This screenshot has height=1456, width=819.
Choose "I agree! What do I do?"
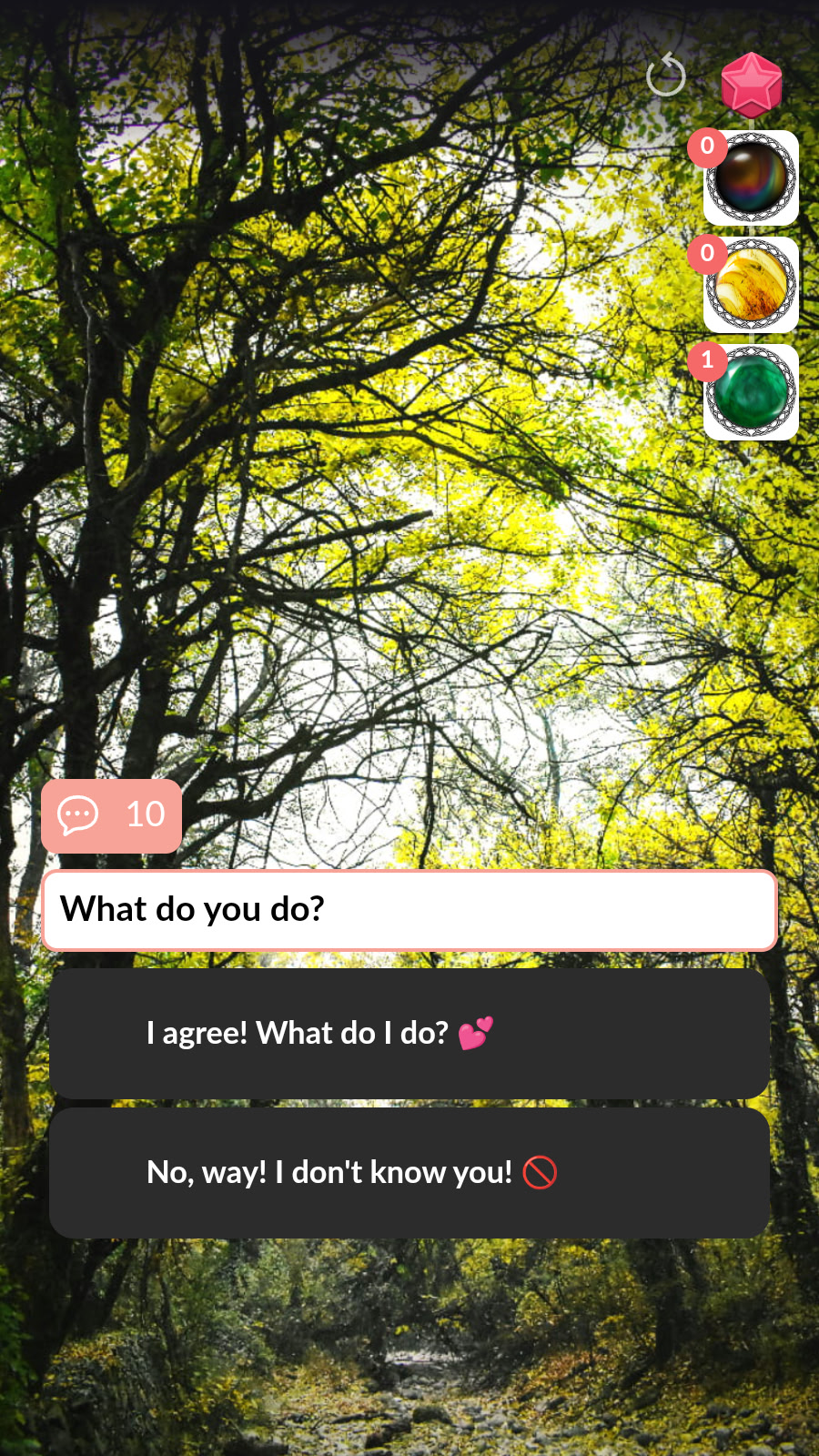(409, 1033)
